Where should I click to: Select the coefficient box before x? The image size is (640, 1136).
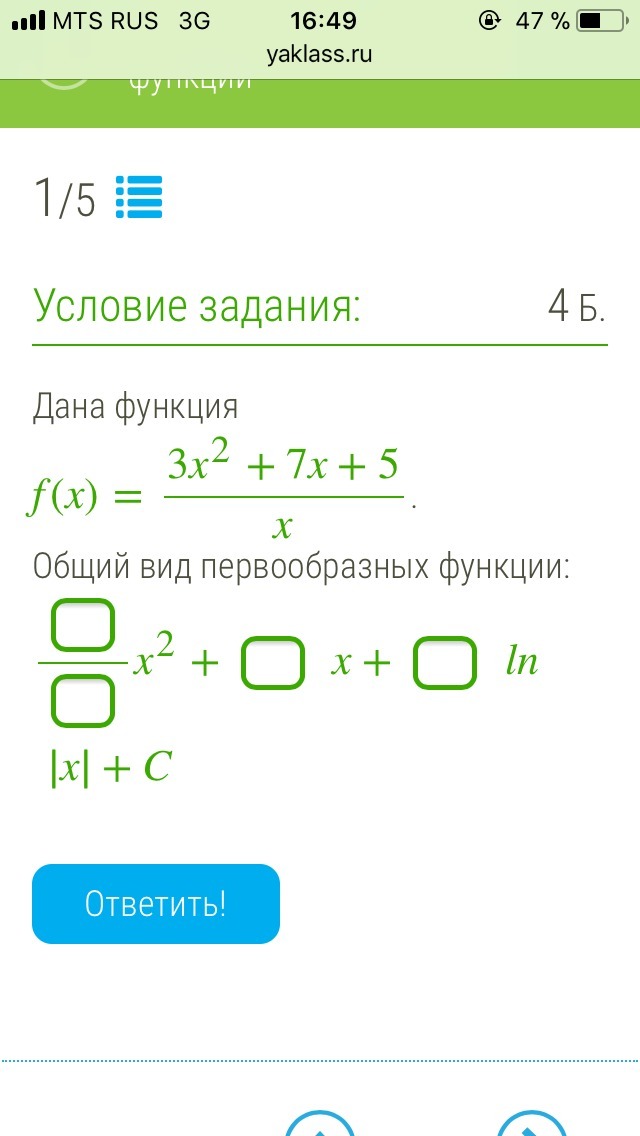273,661
